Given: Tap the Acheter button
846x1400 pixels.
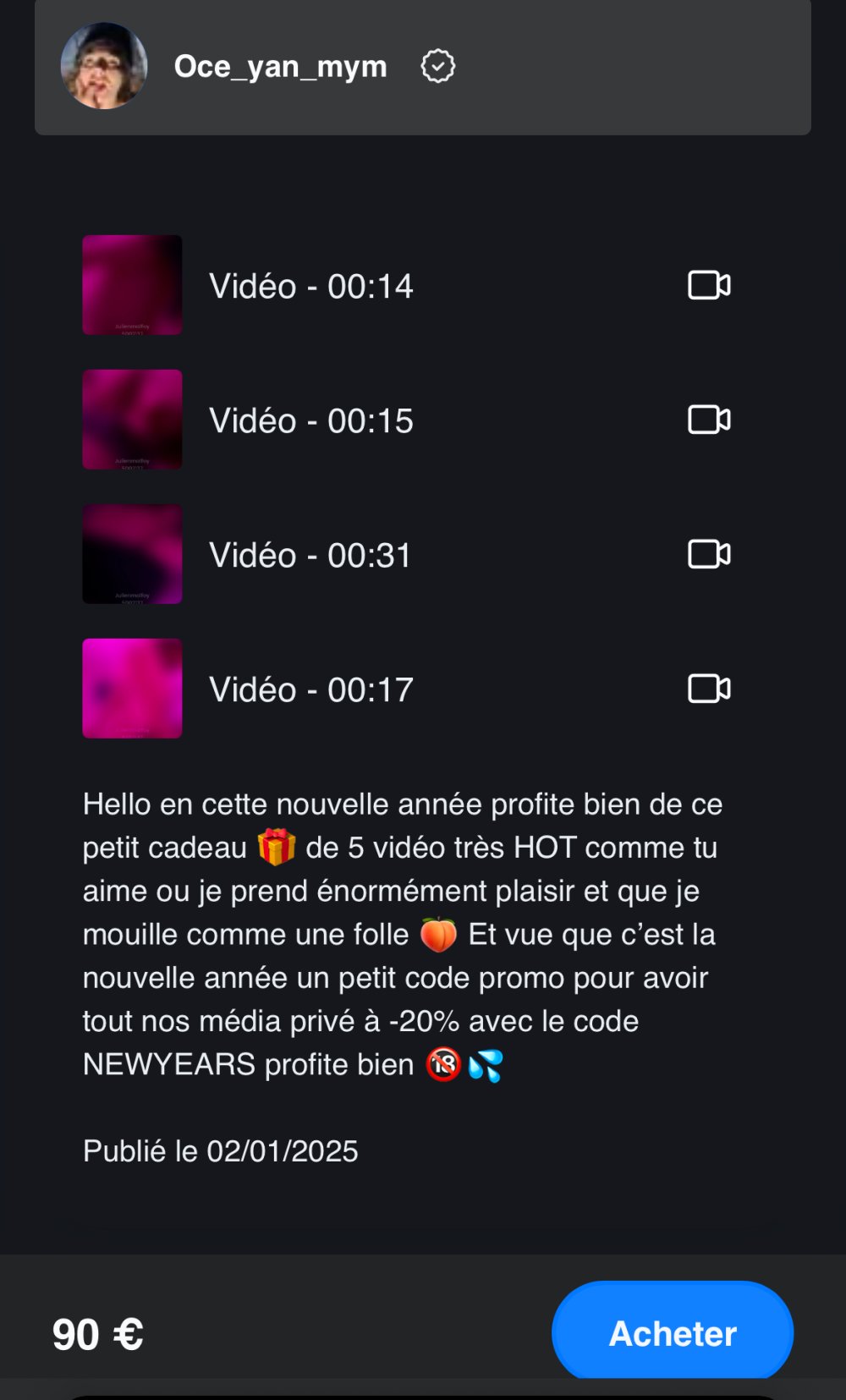Looking at the screenshot, I should pos(672,1333).
